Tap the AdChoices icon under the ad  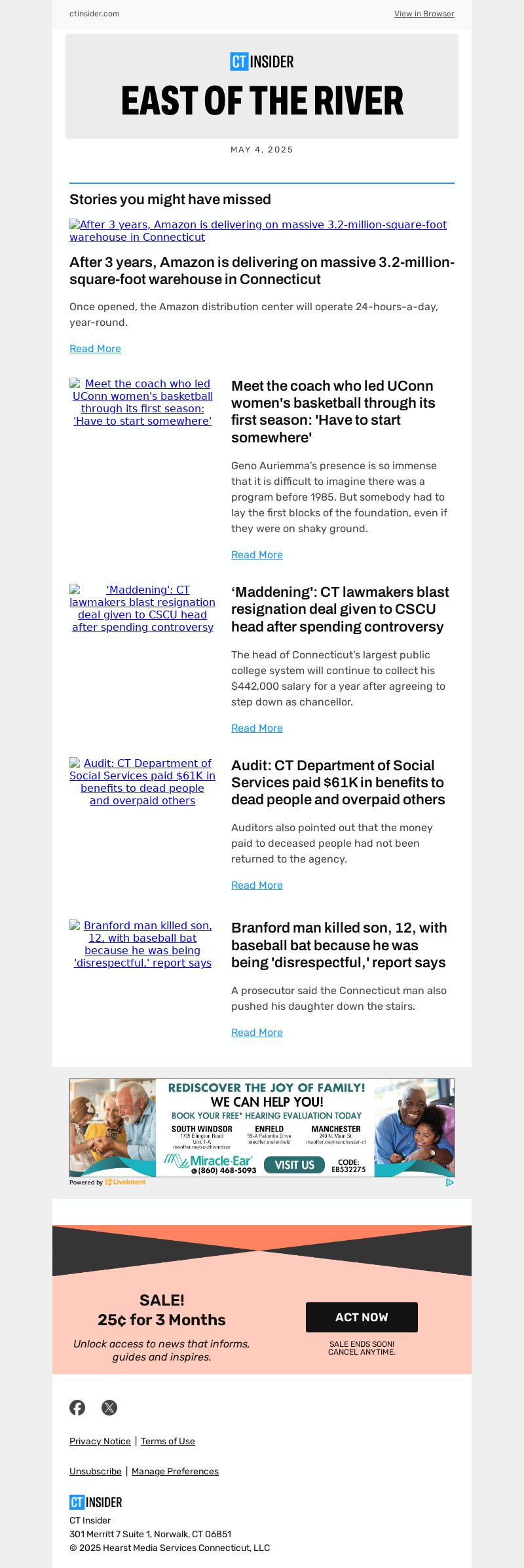coord(450,1183)
